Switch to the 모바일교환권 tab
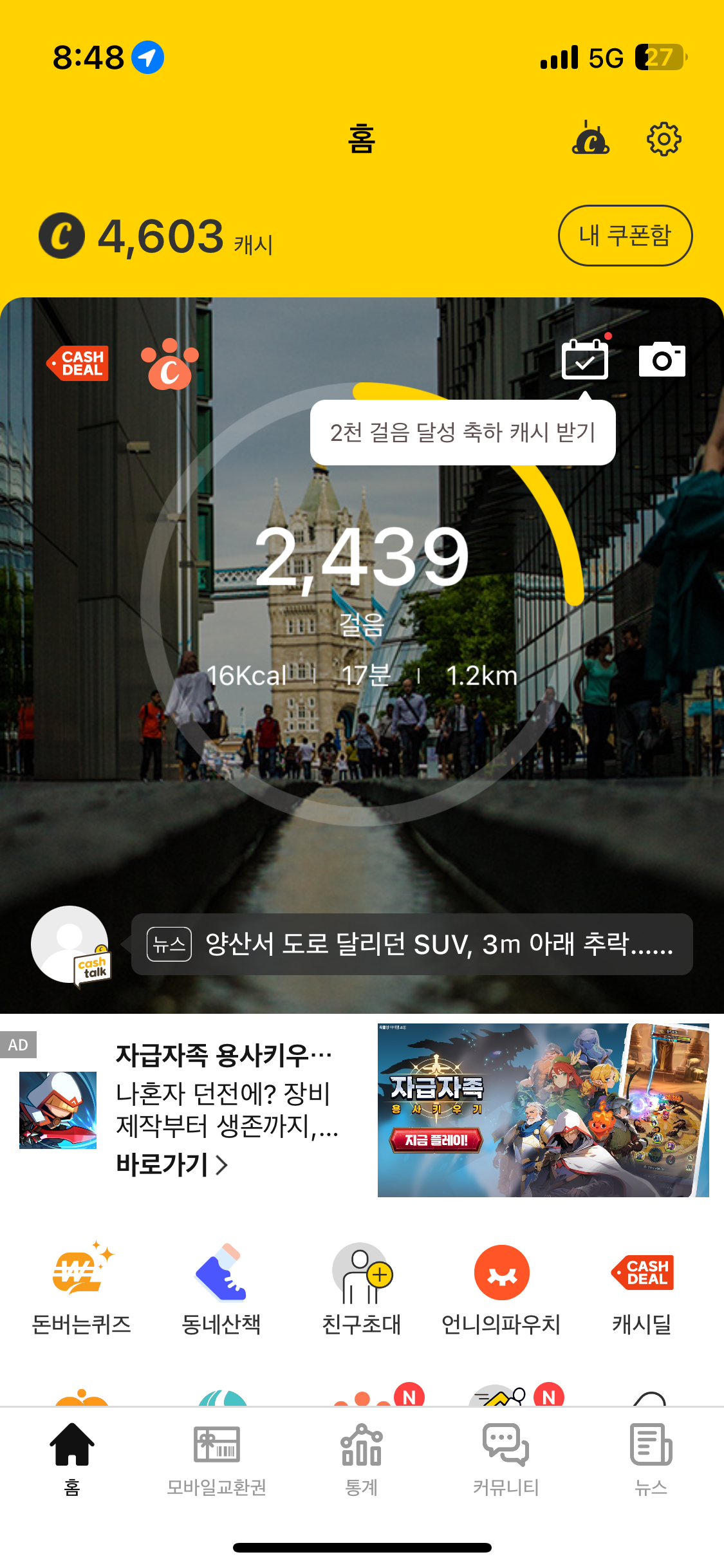The image size is (724, 1568). (216, 1459)
